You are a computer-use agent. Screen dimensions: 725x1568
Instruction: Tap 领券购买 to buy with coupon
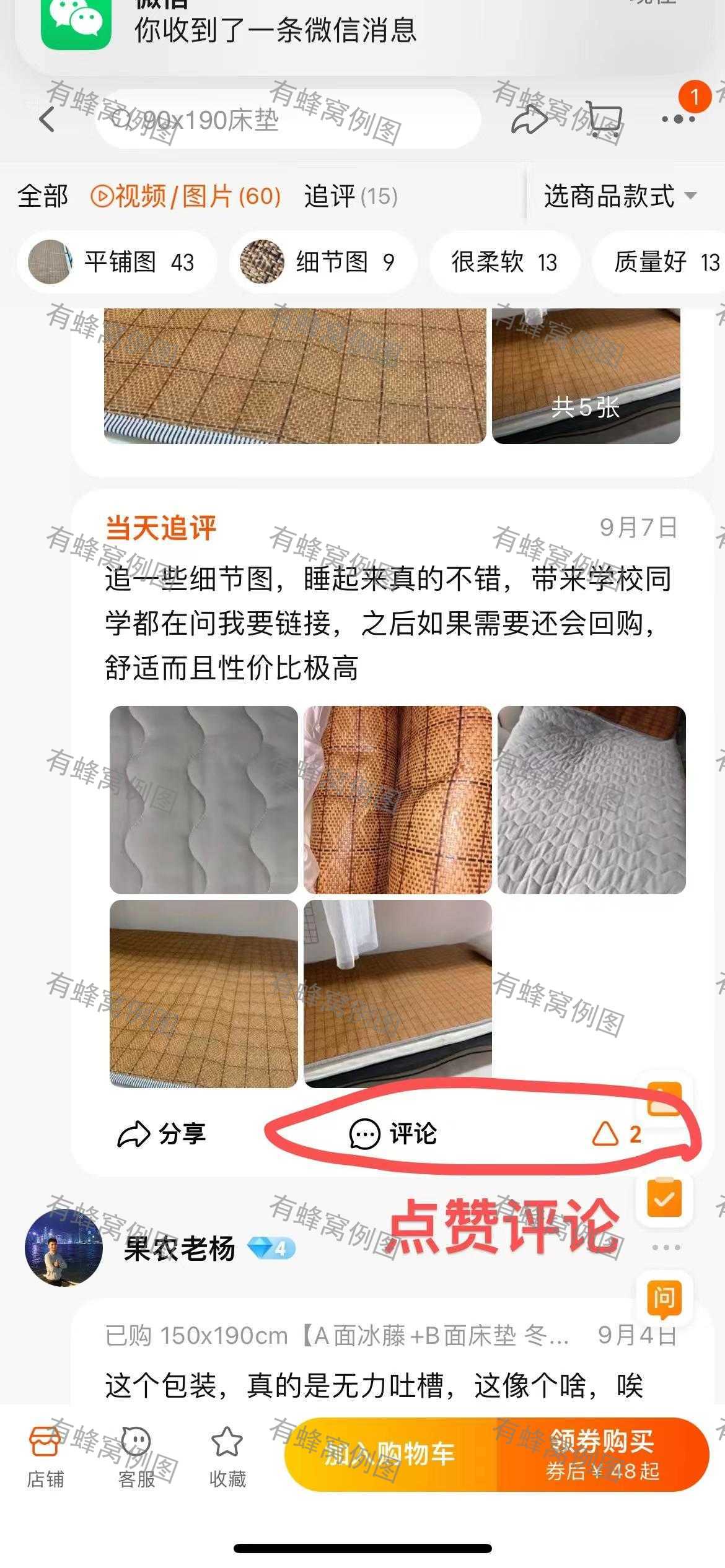click(603, 1453)
